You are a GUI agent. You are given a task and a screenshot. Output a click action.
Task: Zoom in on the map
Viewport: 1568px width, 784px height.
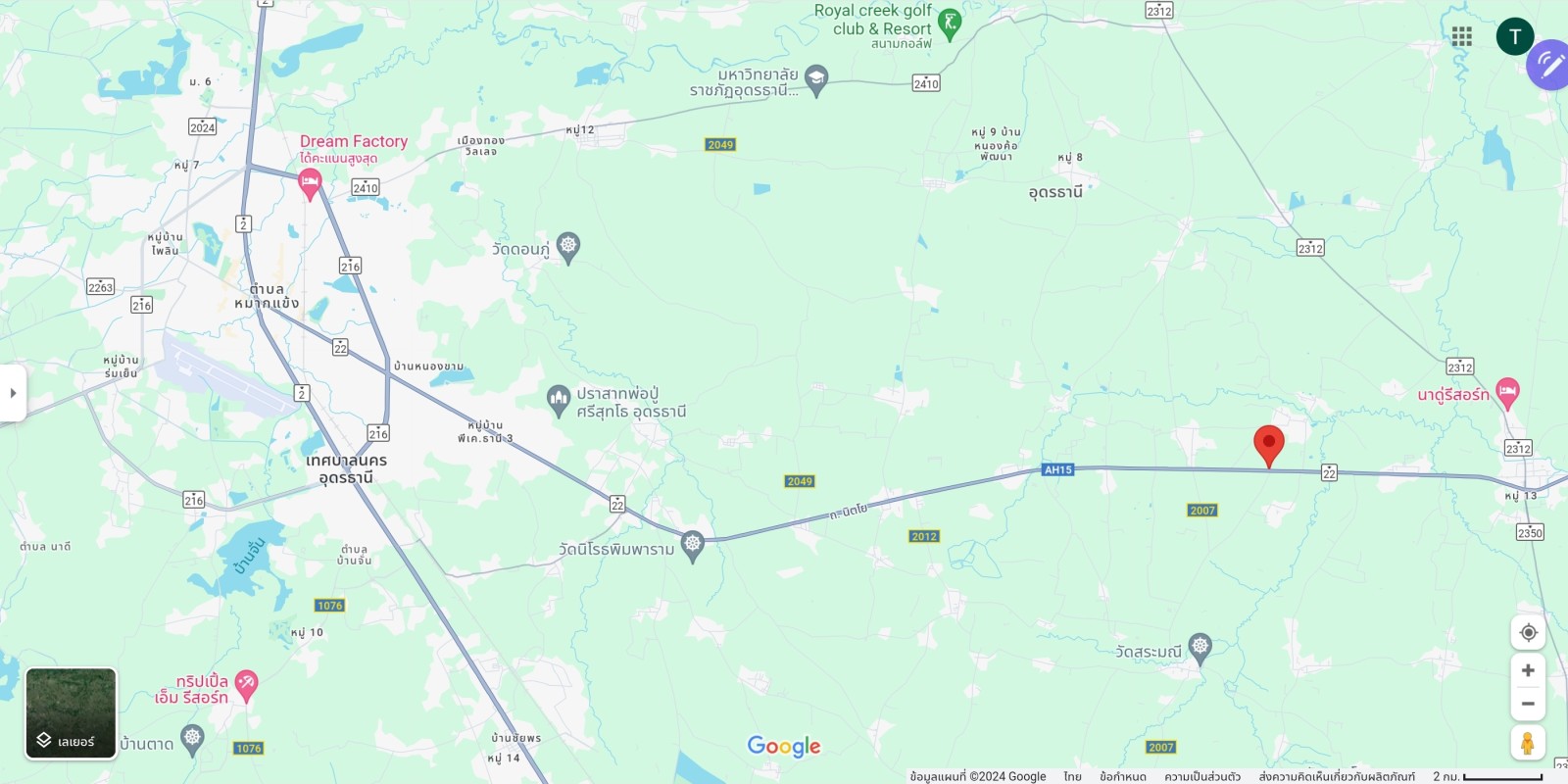1528,670
